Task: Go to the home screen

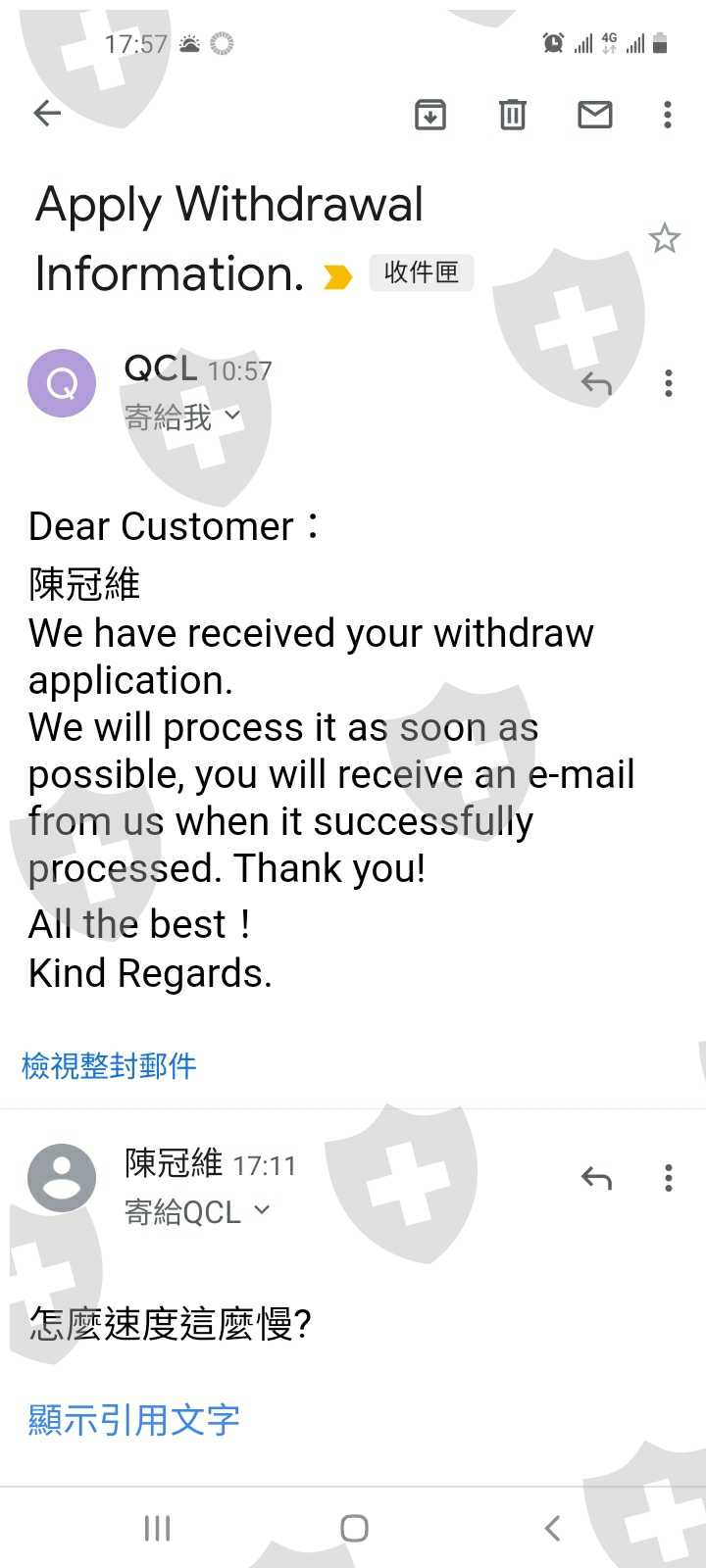Action: [x=354, y=1528]
